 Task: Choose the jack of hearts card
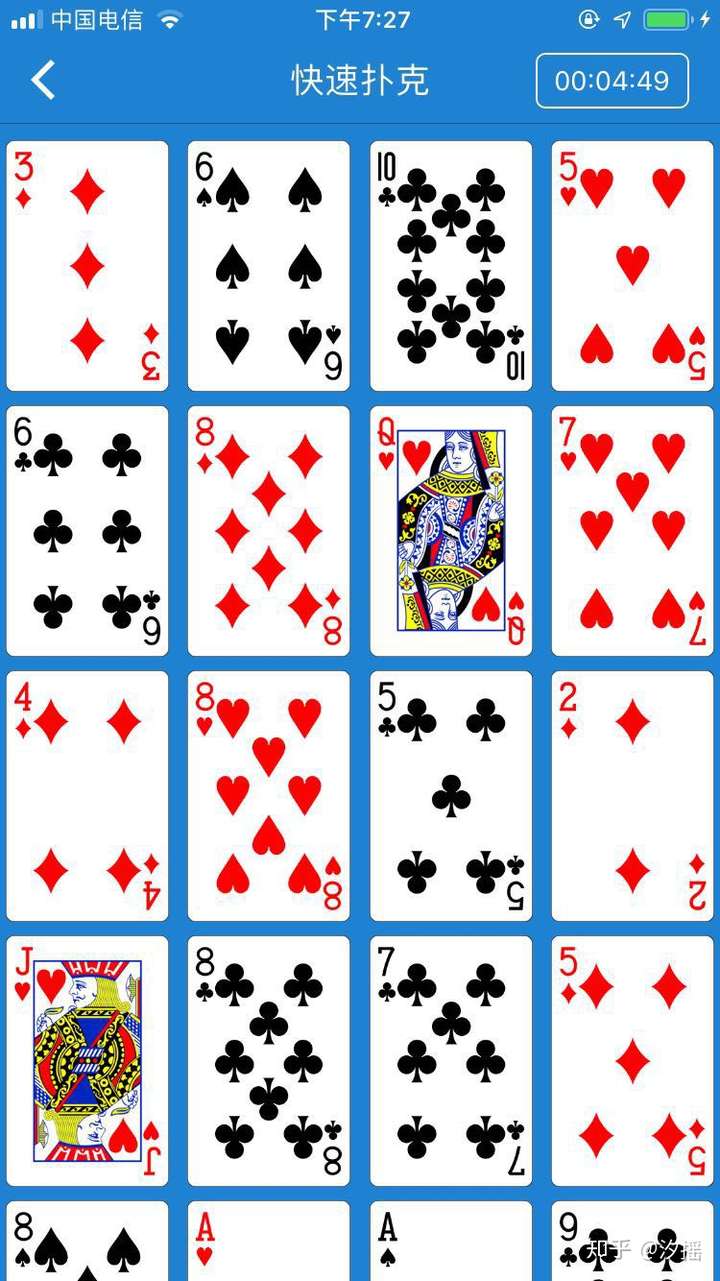(87, 1061)
